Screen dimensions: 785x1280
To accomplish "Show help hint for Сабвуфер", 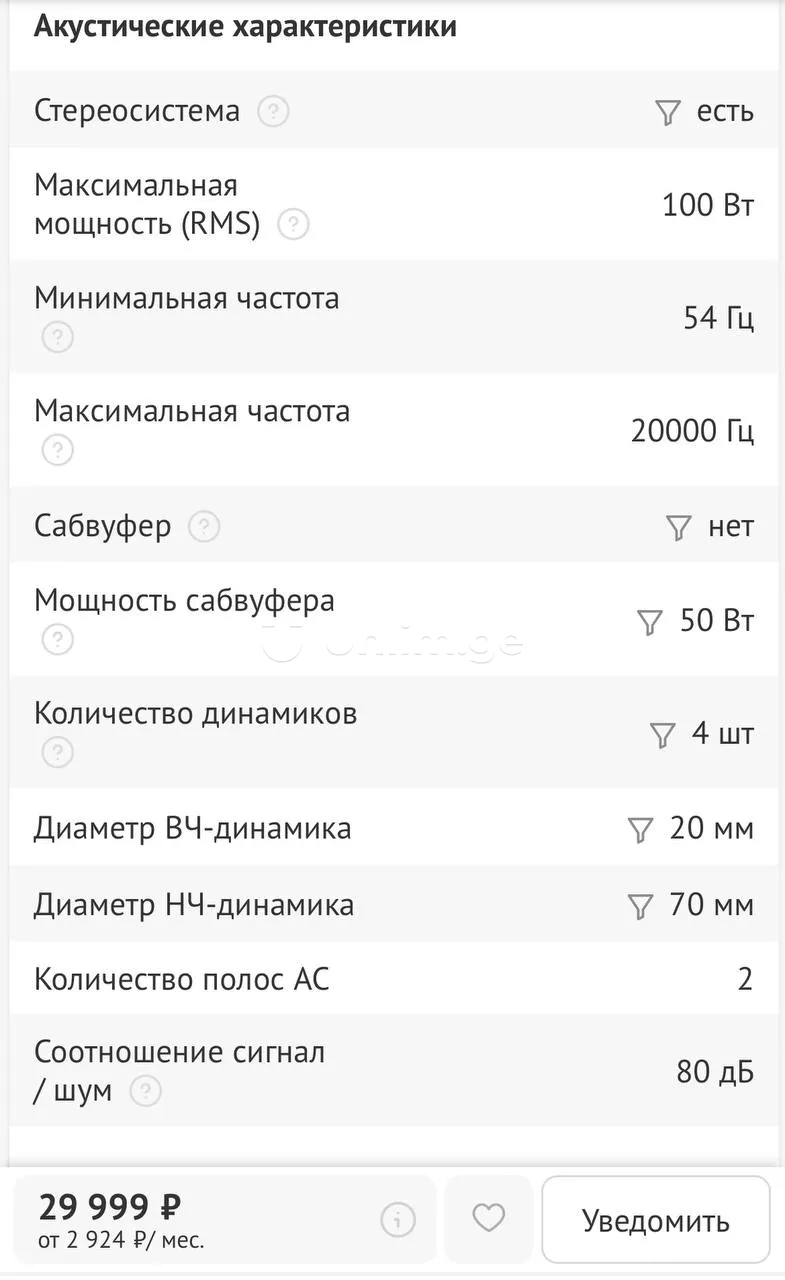I will 204,526.
